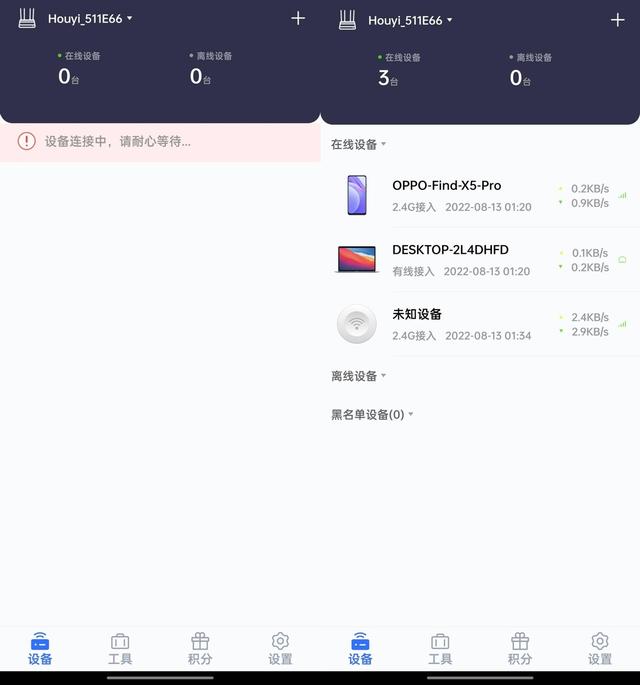Expand the 离线设备 section
The width and height of the screenshot is (640, 685).
[359, 376]
